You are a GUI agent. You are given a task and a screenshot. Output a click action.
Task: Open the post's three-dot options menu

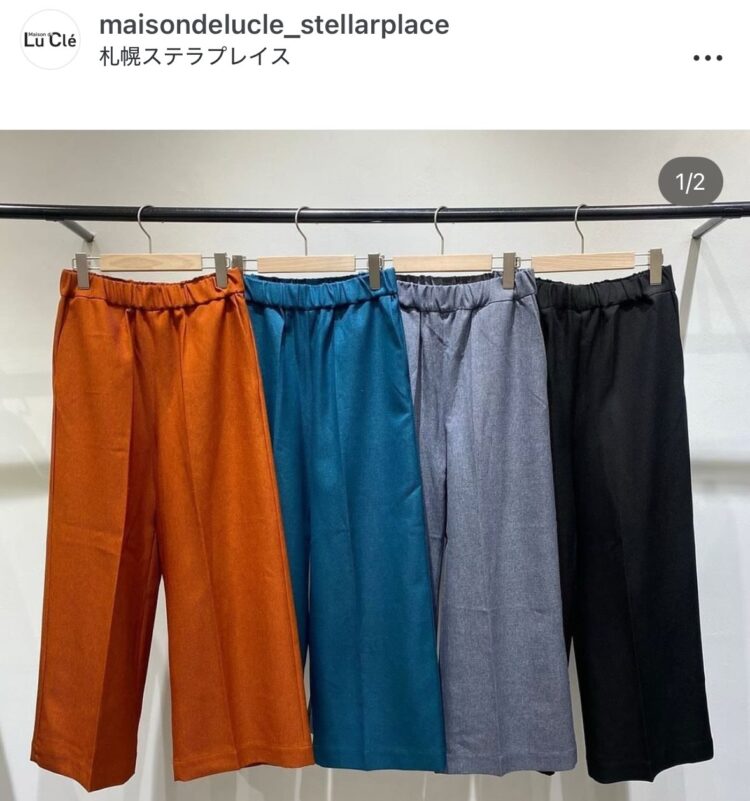coord(707,58)
